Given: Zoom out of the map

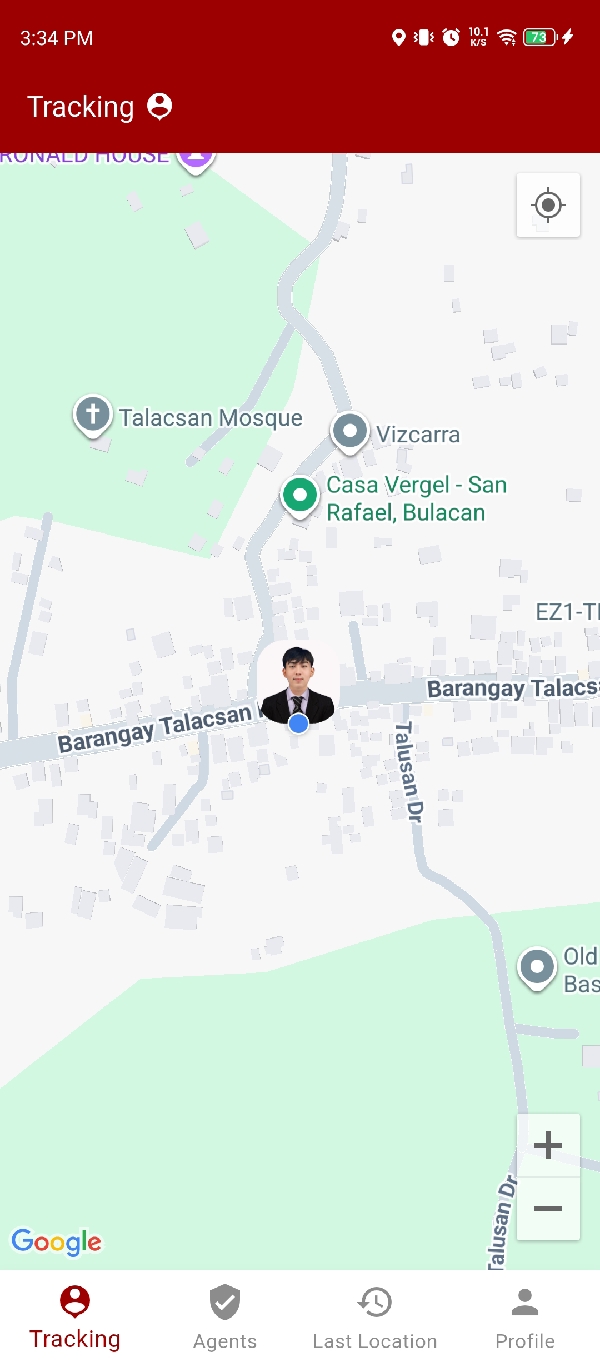Looking at the screenshot, I should pos(548,1209).
